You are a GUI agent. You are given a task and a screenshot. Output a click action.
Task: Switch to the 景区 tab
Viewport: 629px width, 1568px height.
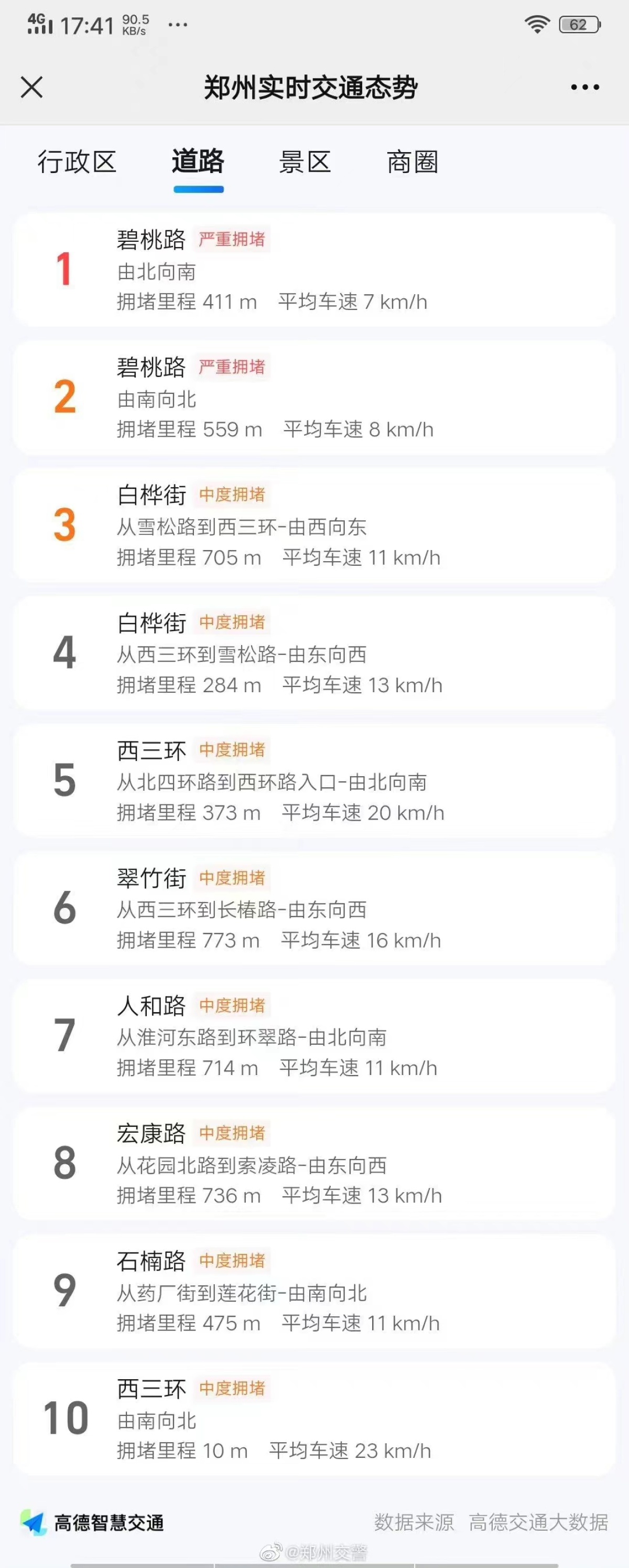pos(305,163)
